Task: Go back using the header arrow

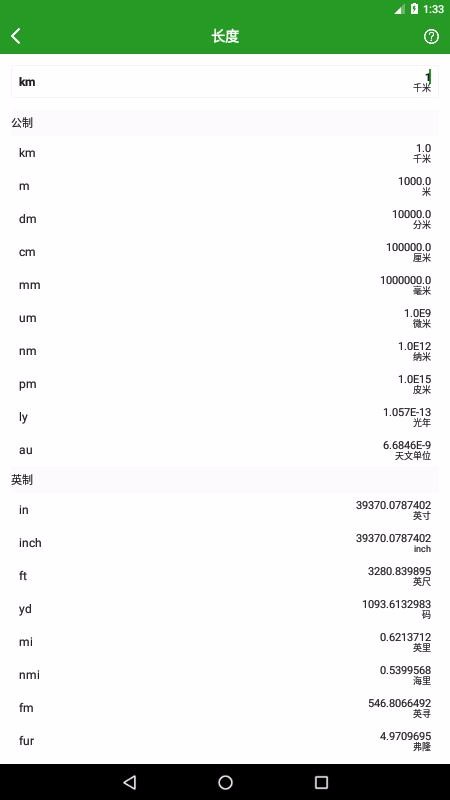Action: (16, 36)
